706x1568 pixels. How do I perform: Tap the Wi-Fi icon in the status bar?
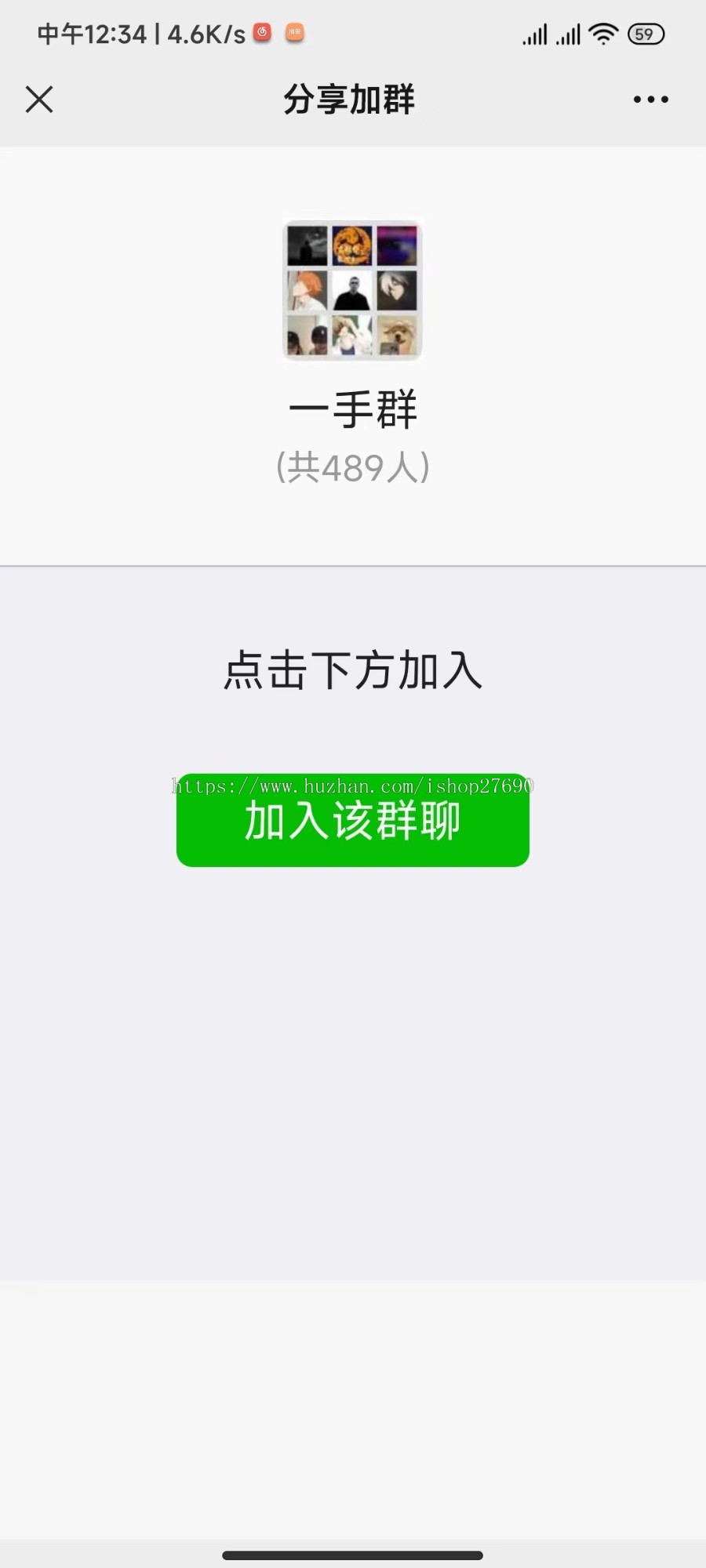[601, 33]
